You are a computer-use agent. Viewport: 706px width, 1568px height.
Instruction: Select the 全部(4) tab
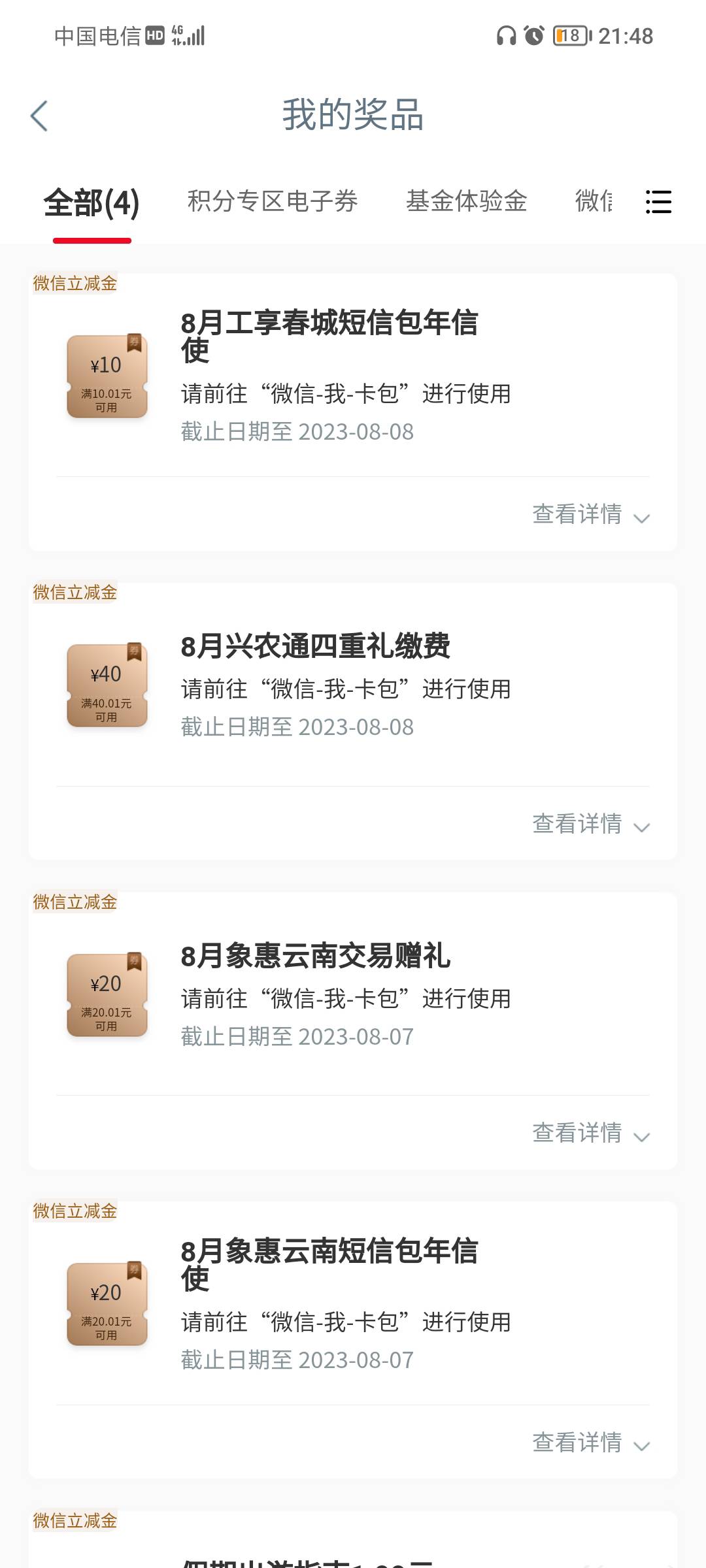point(92,203)
